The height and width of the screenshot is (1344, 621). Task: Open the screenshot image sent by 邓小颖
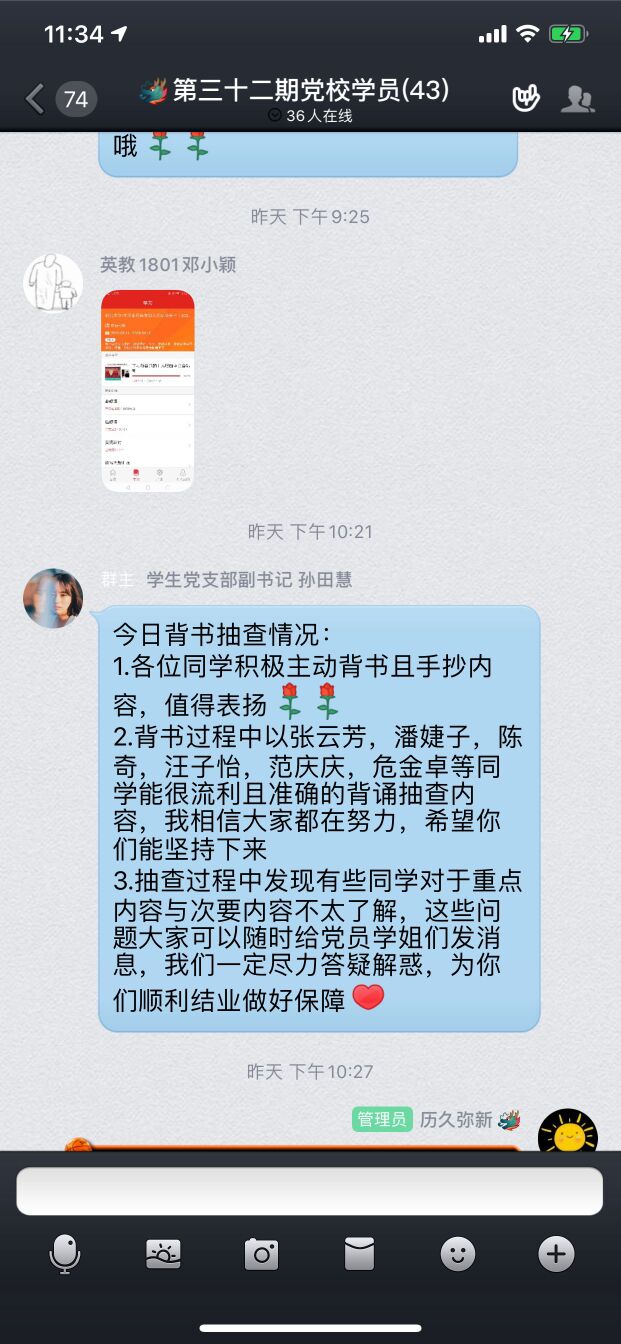(148, 390)
